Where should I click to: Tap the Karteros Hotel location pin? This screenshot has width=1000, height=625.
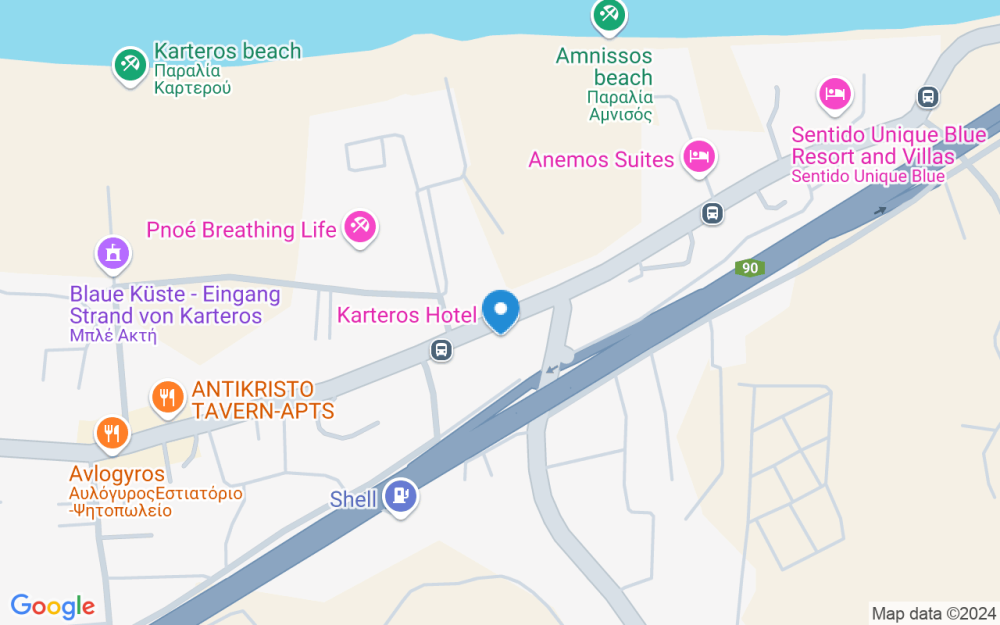pyautogui.click(x=500, y=311)
